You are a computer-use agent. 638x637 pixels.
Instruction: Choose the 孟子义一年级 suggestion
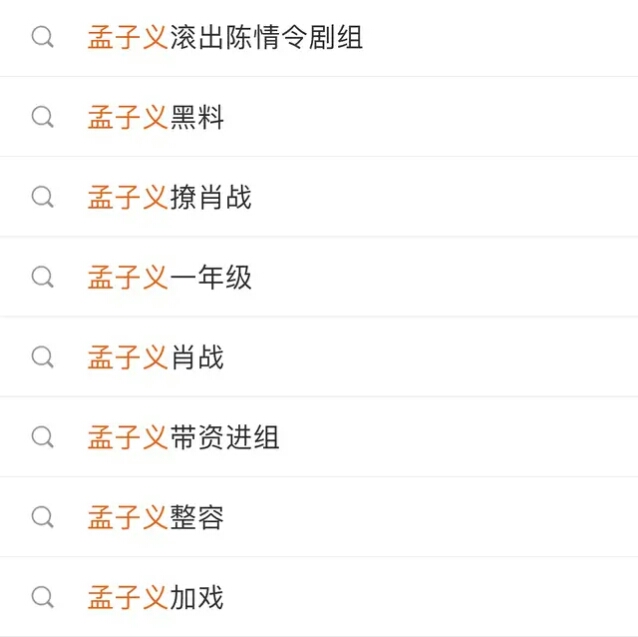tap(170, 278)
